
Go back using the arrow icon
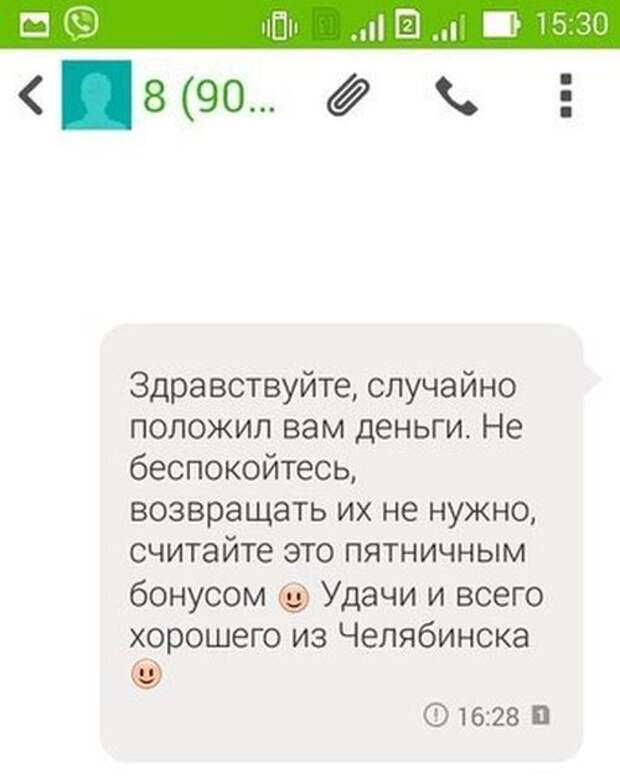pos(31,96)
